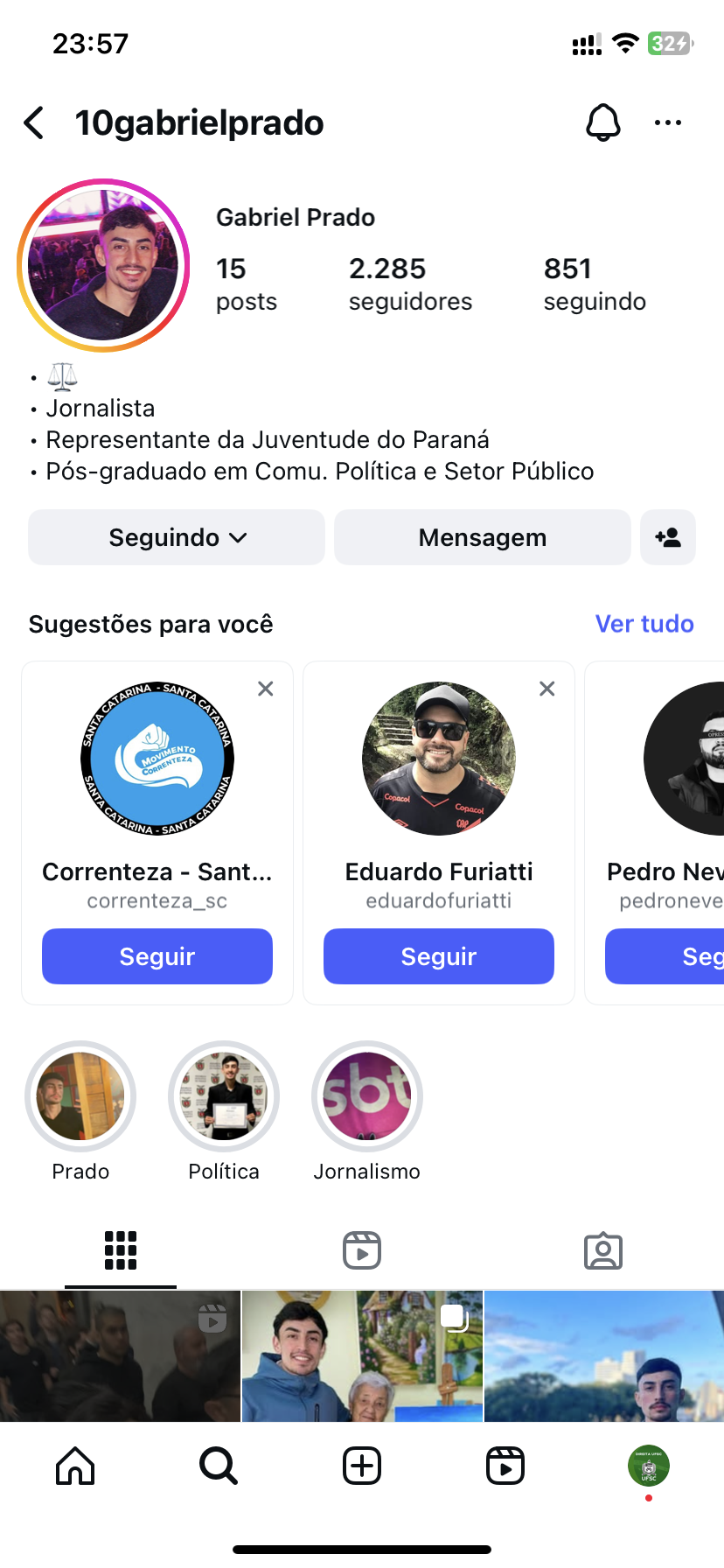The width and height of the screenshot is (724, 1568).
Task: Follow Eduardo Furiatti with Seguir
Action: [439, 956]
